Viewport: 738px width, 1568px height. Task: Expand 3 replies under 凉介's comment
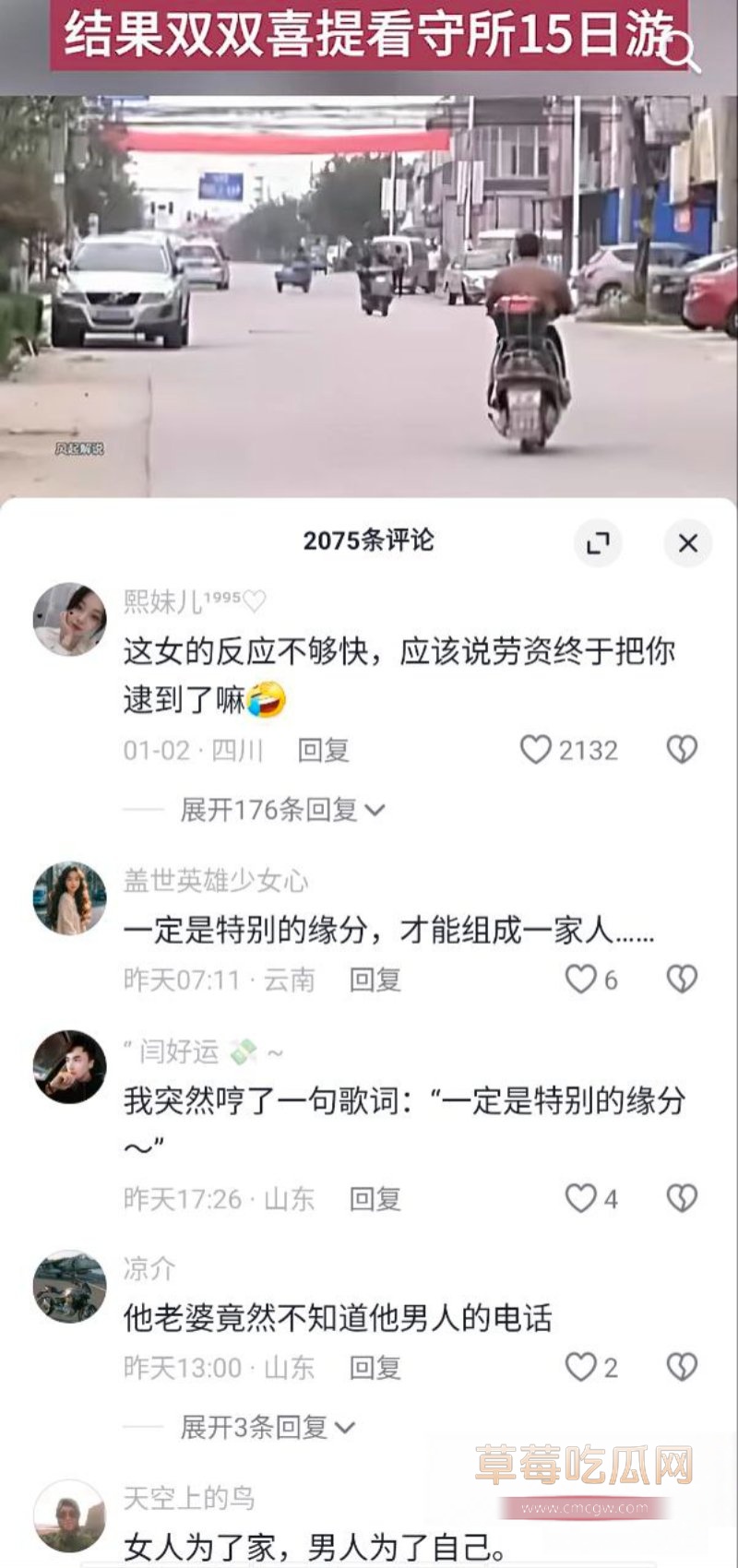[267, 1428]
